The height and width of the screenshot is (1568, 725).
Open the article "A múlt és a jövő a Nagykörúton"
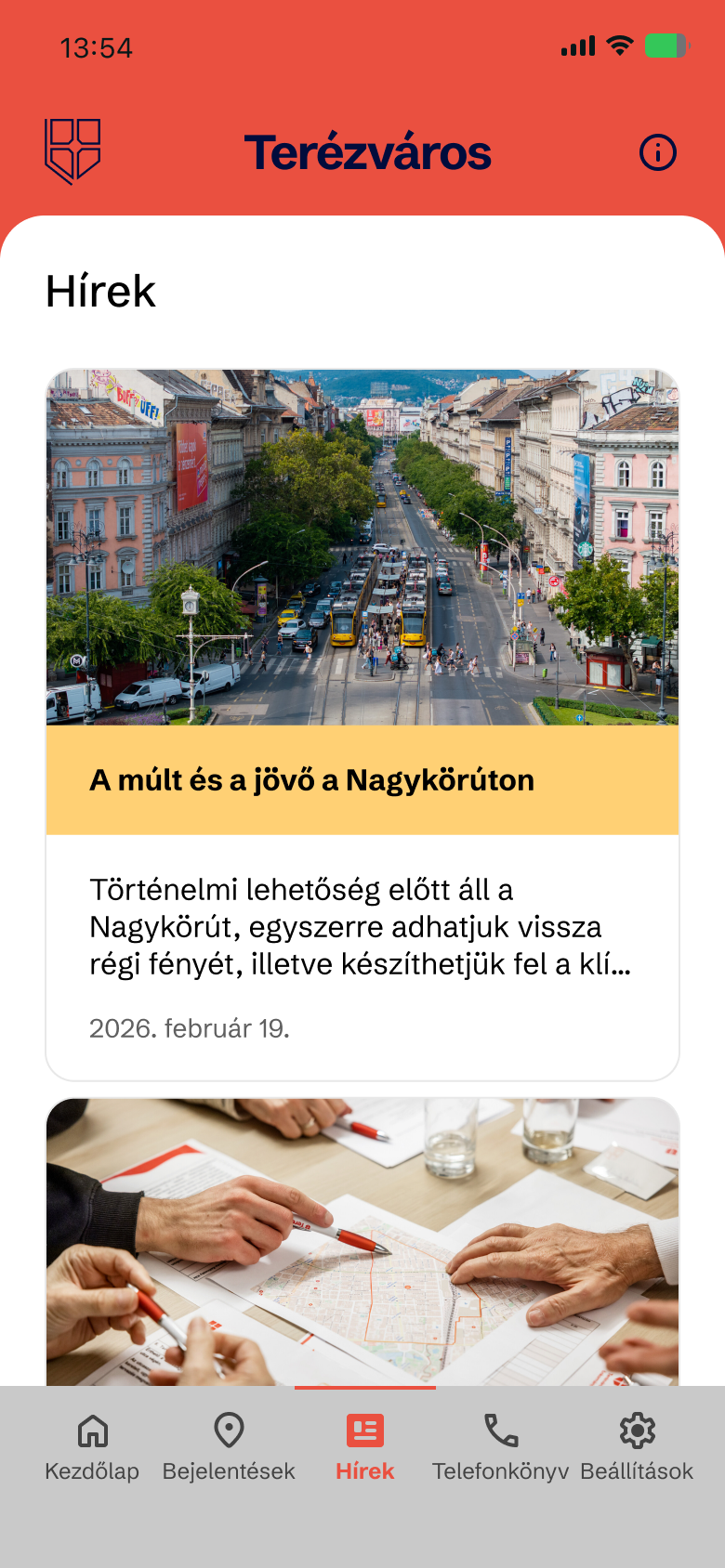click(x=311, y=780)
